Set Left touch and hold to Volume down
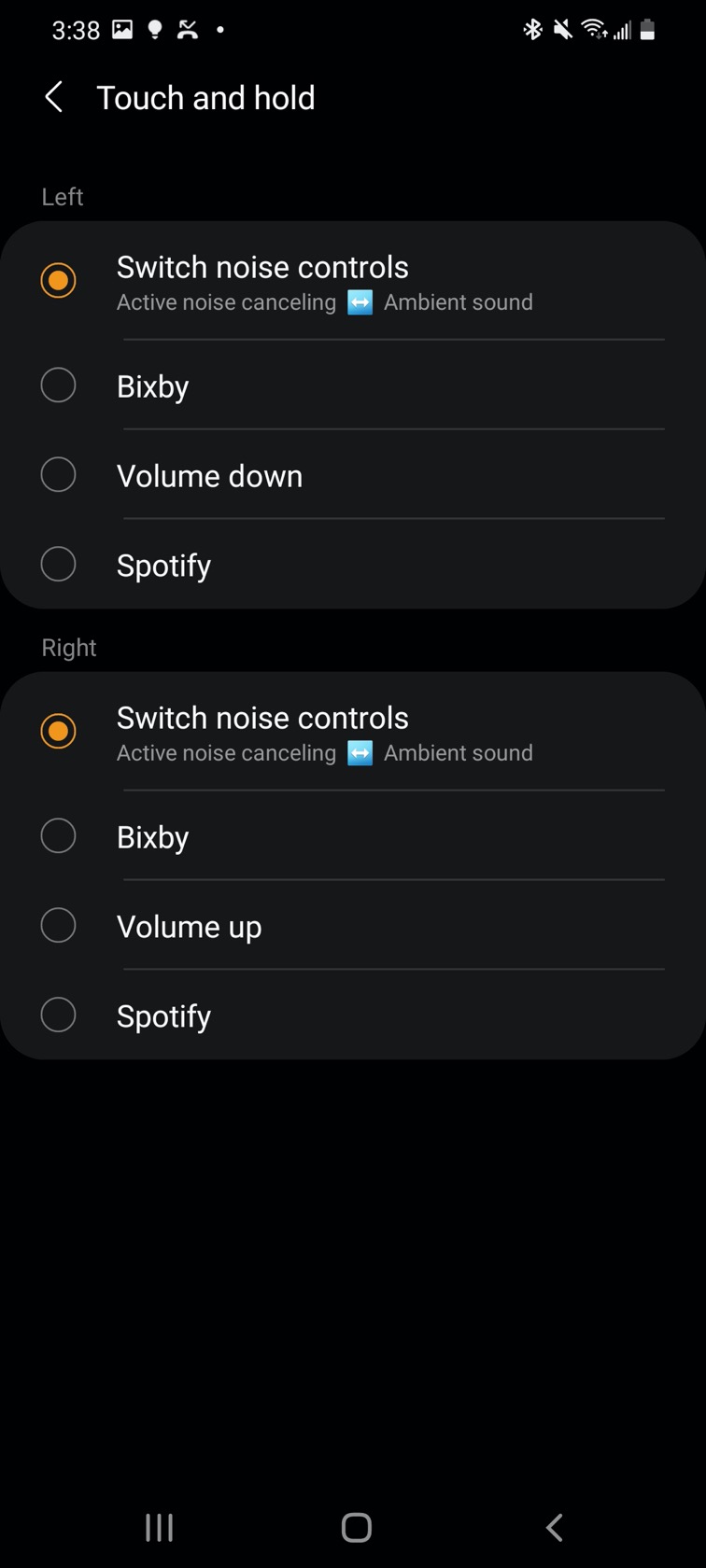This screenshot has width=706, height=1568. pos(58,475)
